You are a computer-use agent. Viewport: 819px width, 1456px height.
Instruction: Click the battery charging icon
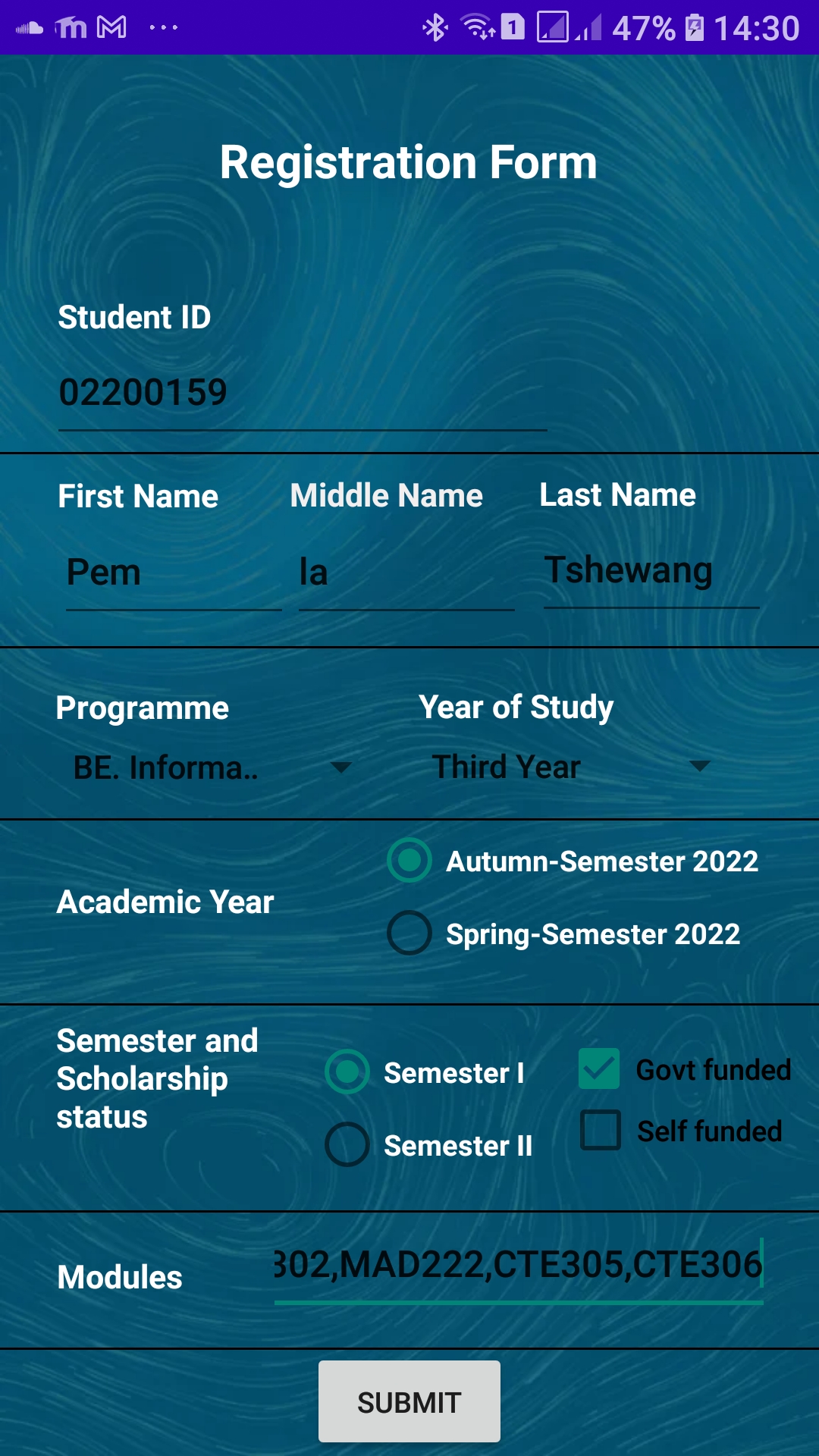click(x=695, y=25)
